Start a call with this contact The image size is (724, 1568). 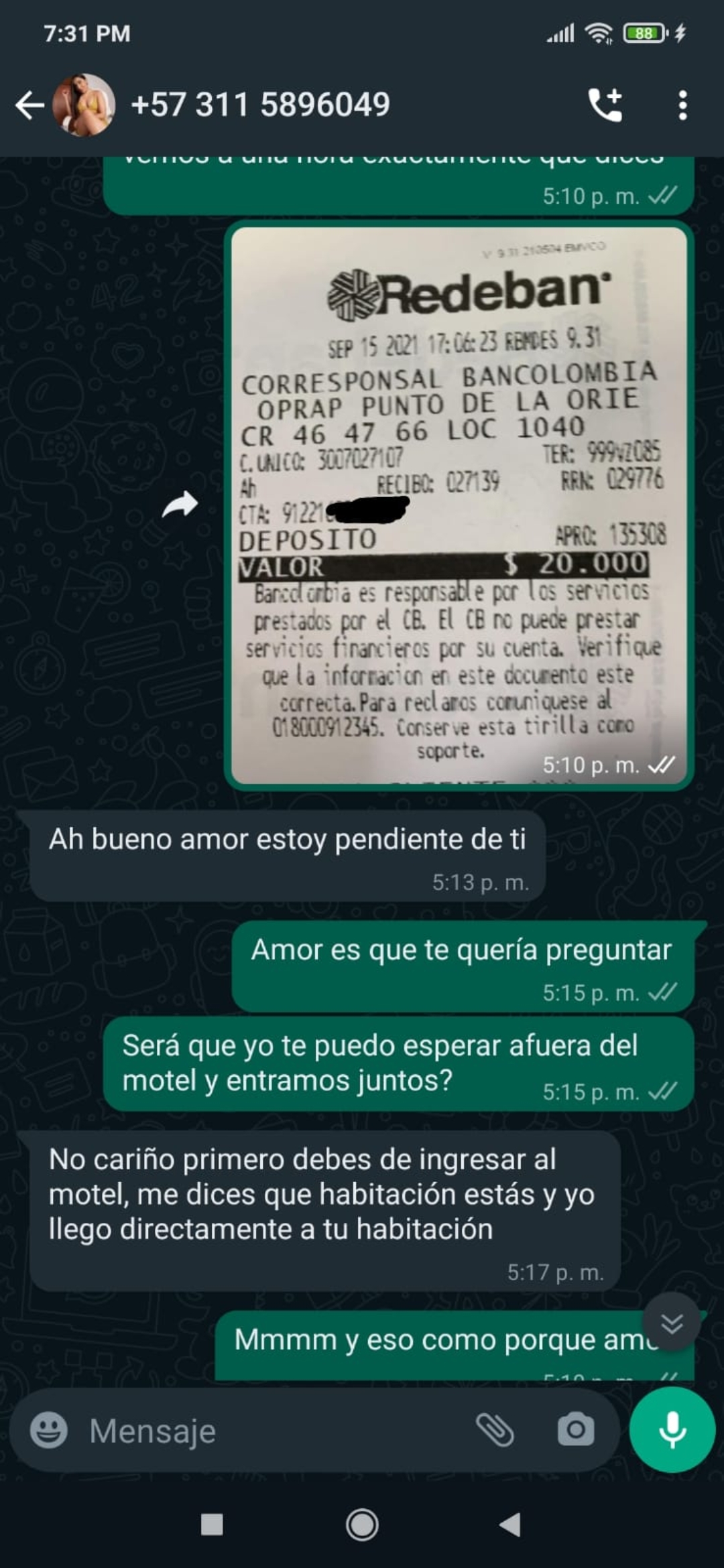[605, 105]
